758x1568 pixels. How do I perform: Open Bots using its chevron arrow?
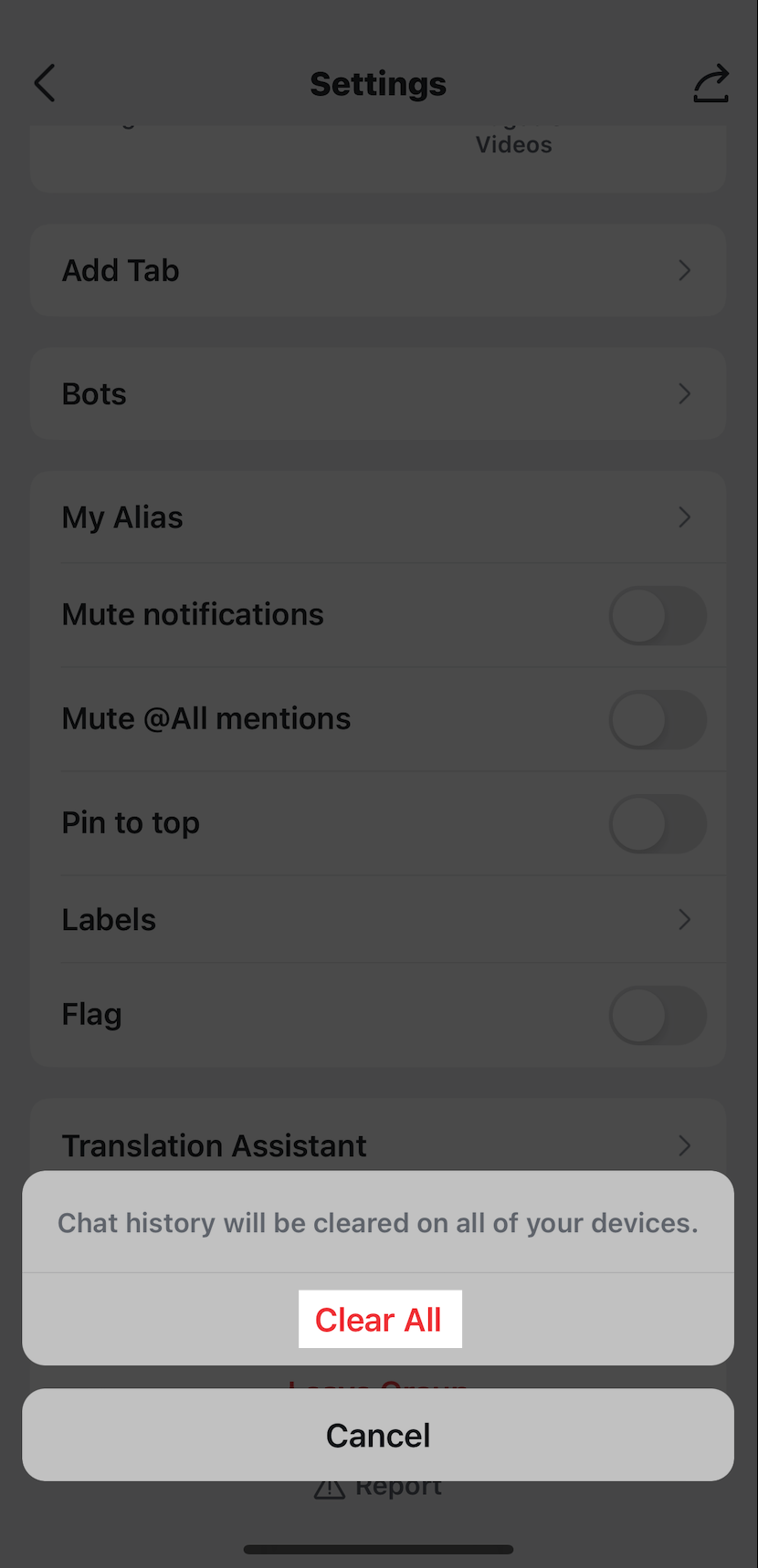tap(684, 393)
